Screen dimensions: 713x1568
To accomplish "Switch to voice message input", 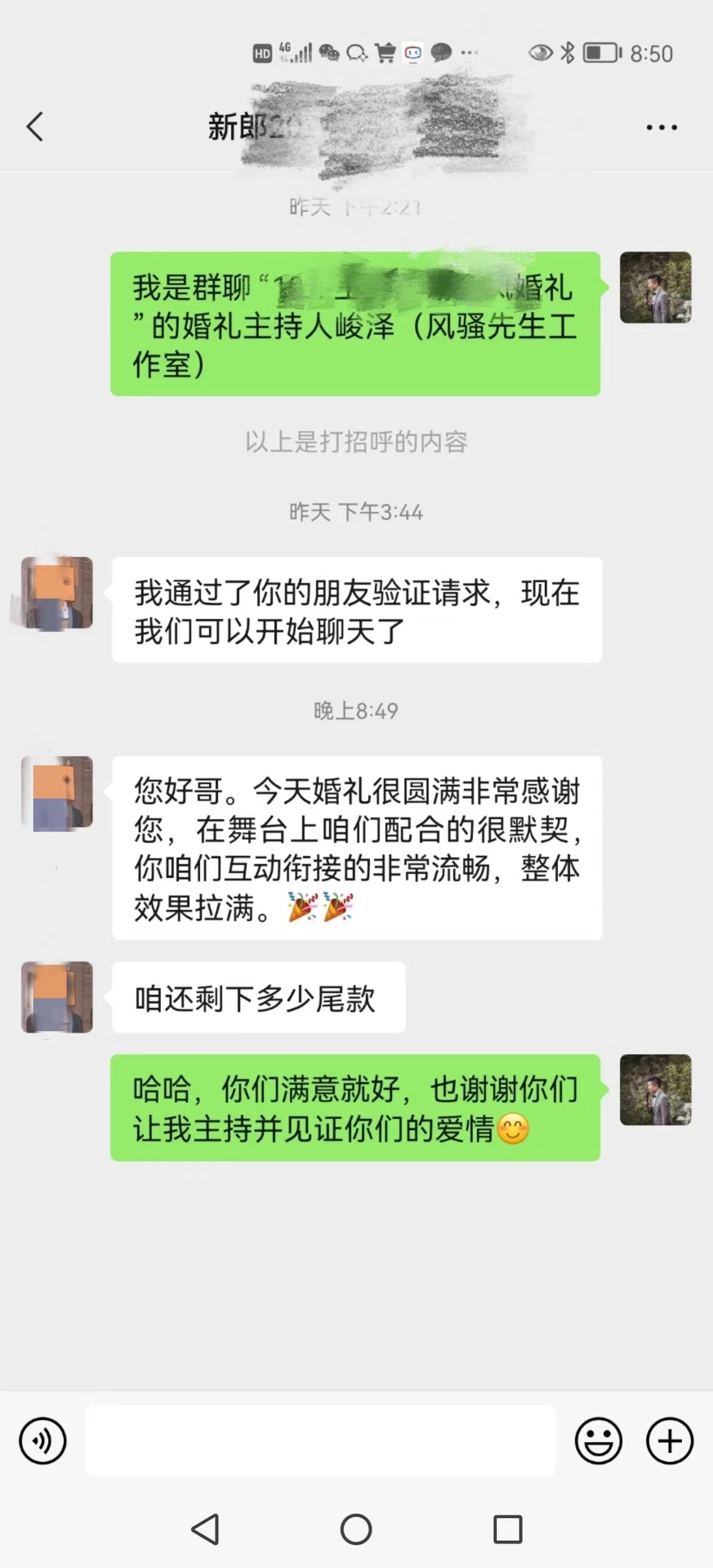I will pos(43,1441).
